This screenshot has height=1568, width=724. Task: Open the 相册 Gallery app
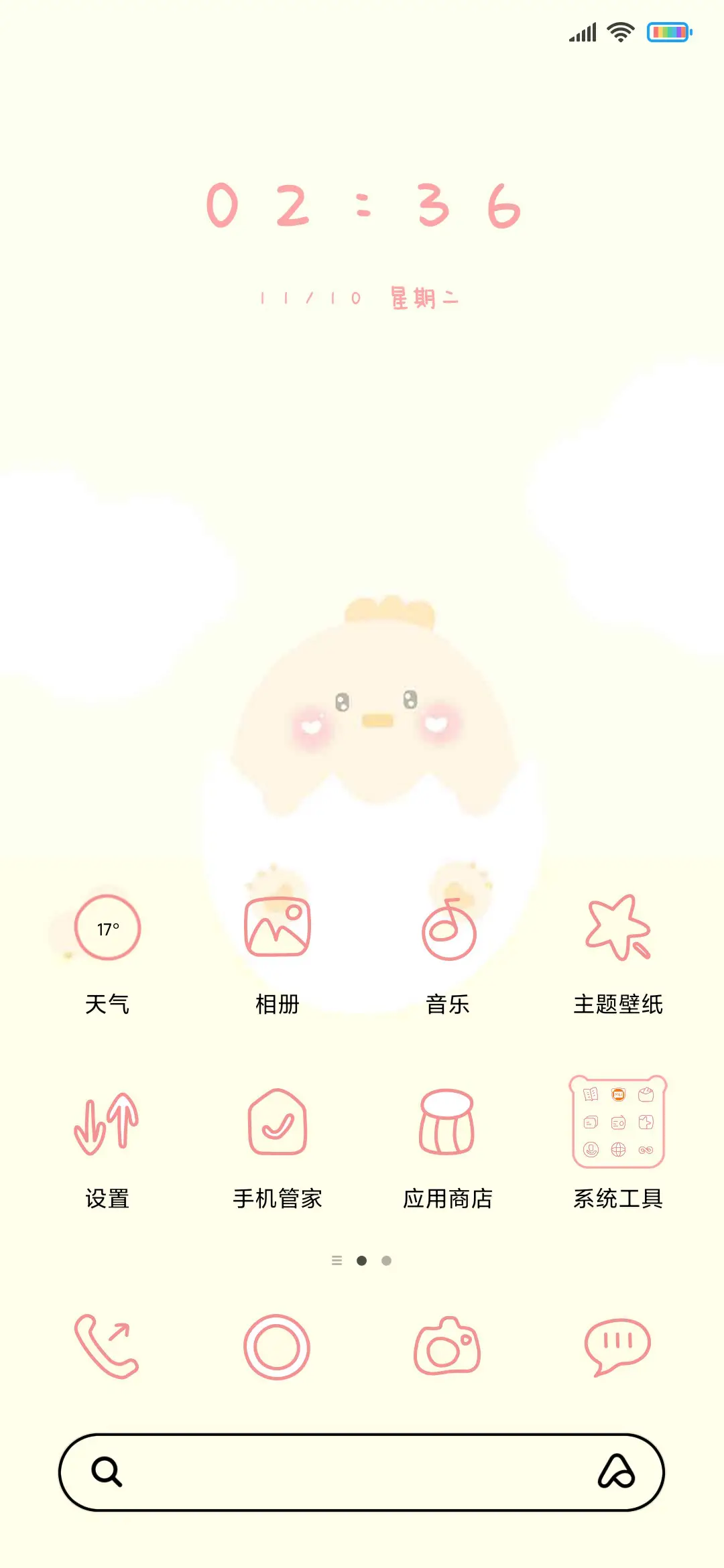point(278,929)
